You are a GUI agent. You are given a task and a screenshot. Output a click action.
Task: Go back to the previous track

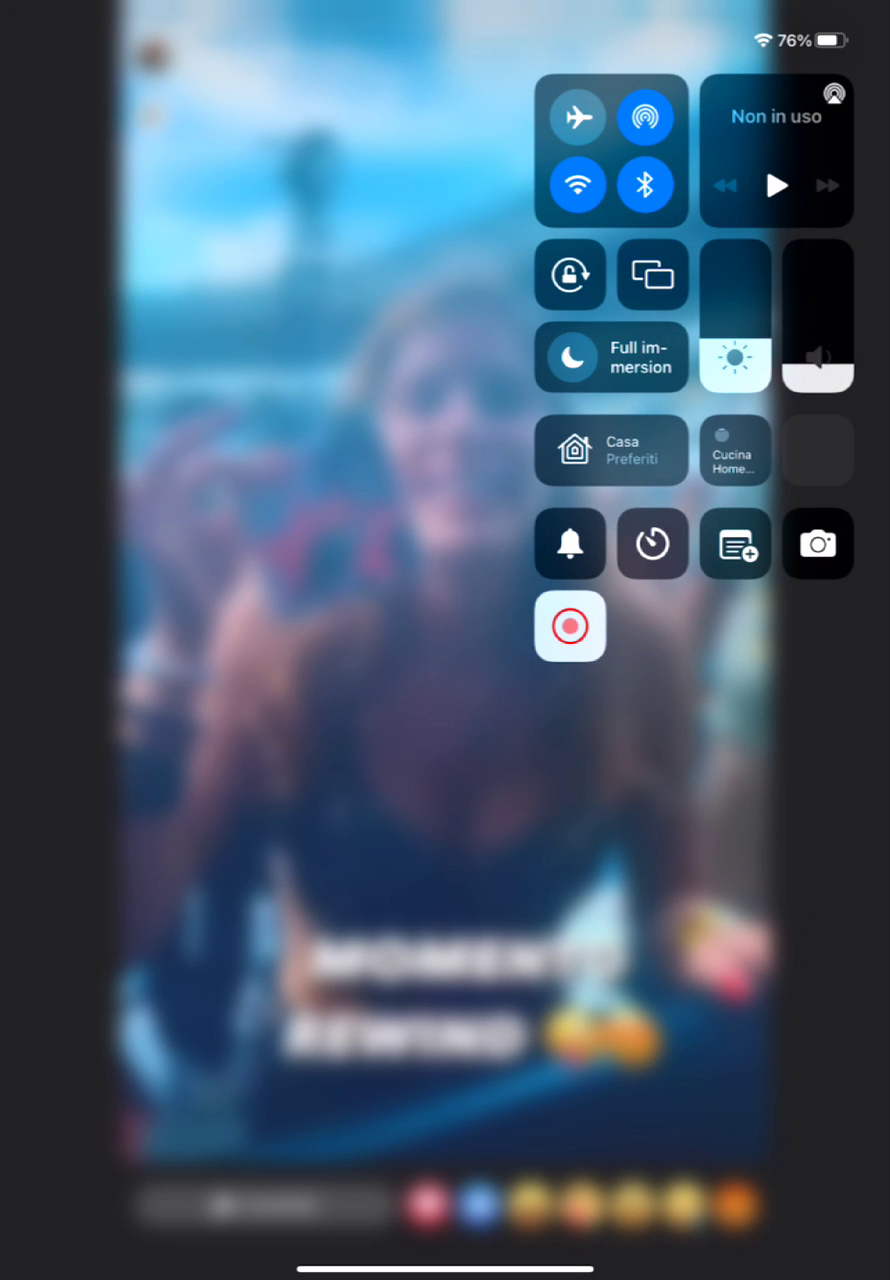click(725, 185)
